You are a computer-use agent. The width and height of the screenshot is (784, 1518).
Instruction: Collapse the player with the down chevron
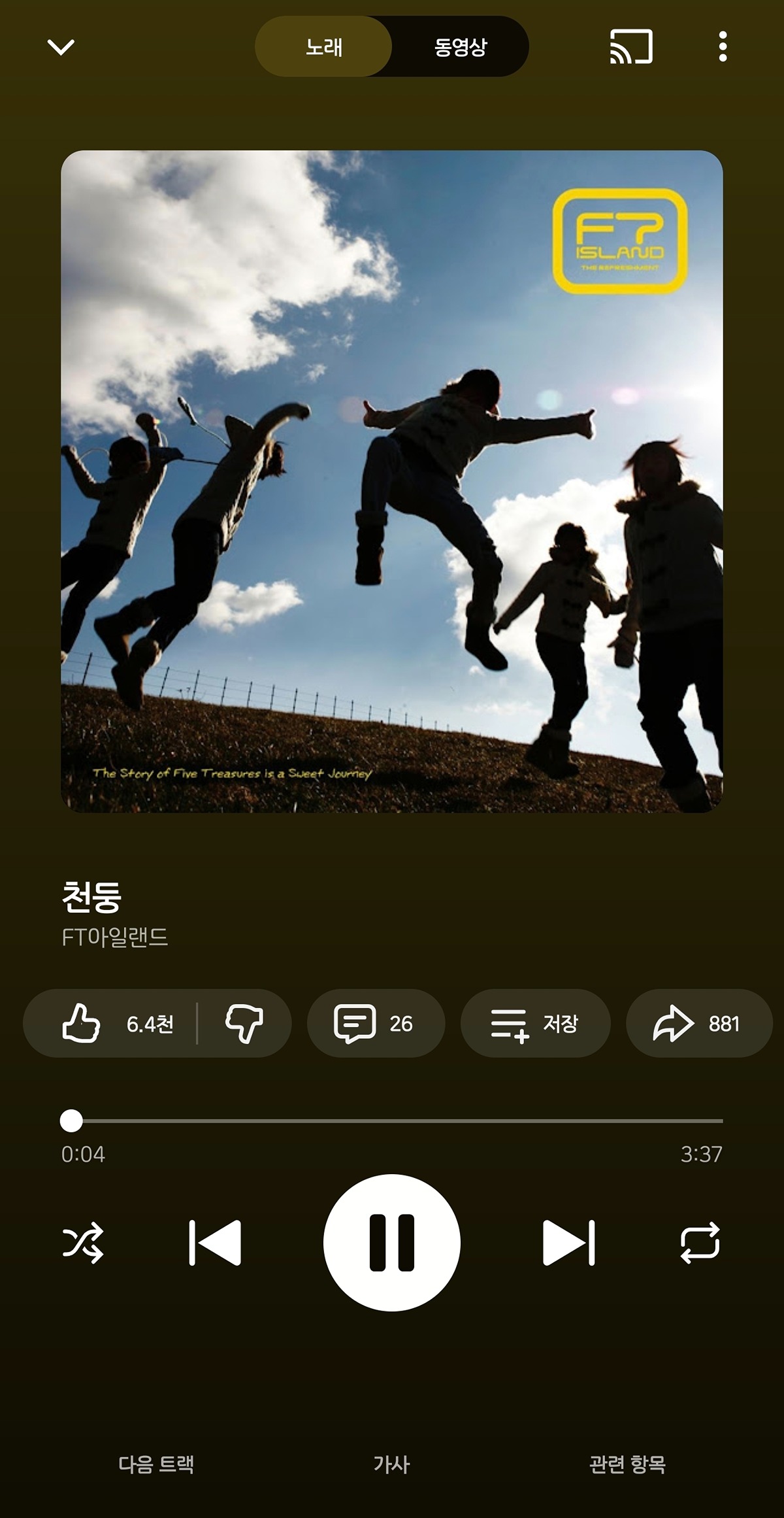point(61,46)
